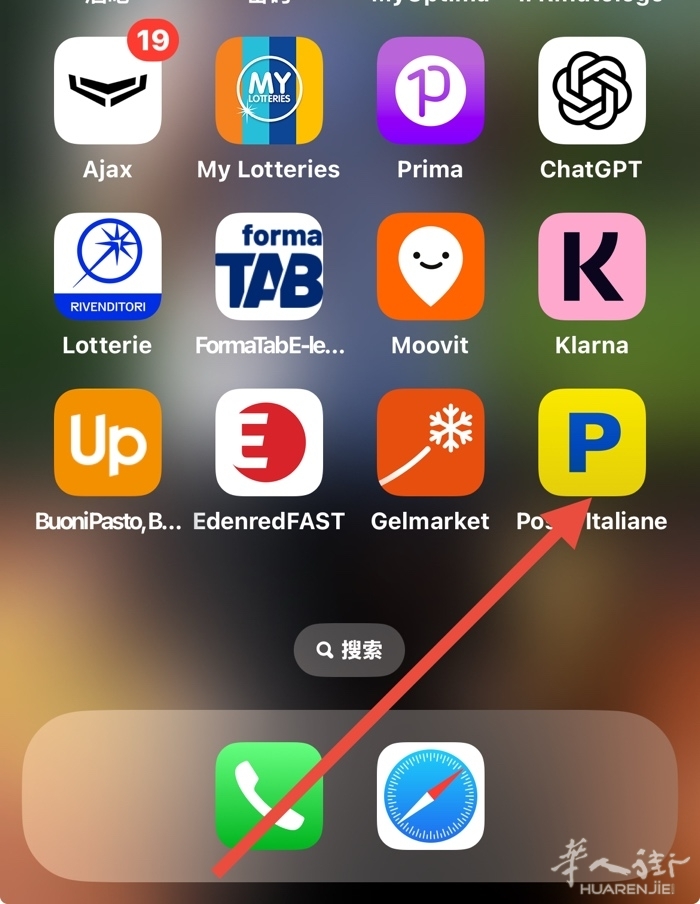Launch Moovit
This screenshot has height=904, width=700.
(x=430, y=267)
